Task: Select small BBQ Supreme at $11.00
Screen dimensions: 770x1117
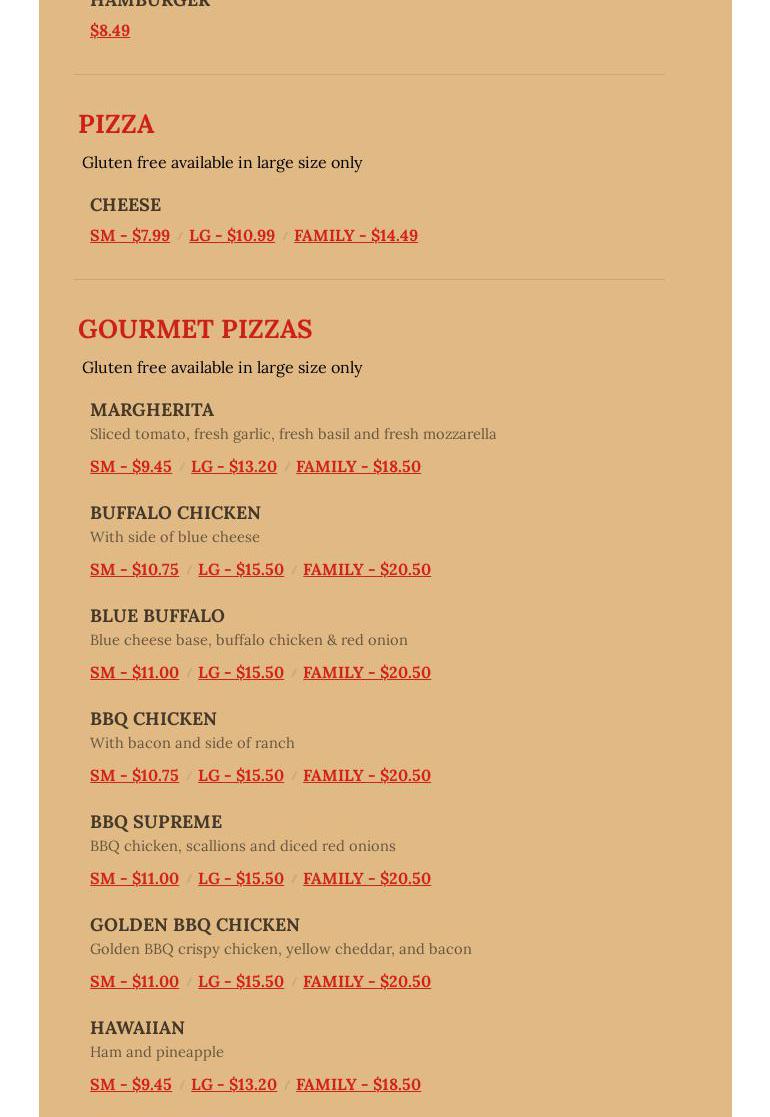Action: click(x=134, y=878)
